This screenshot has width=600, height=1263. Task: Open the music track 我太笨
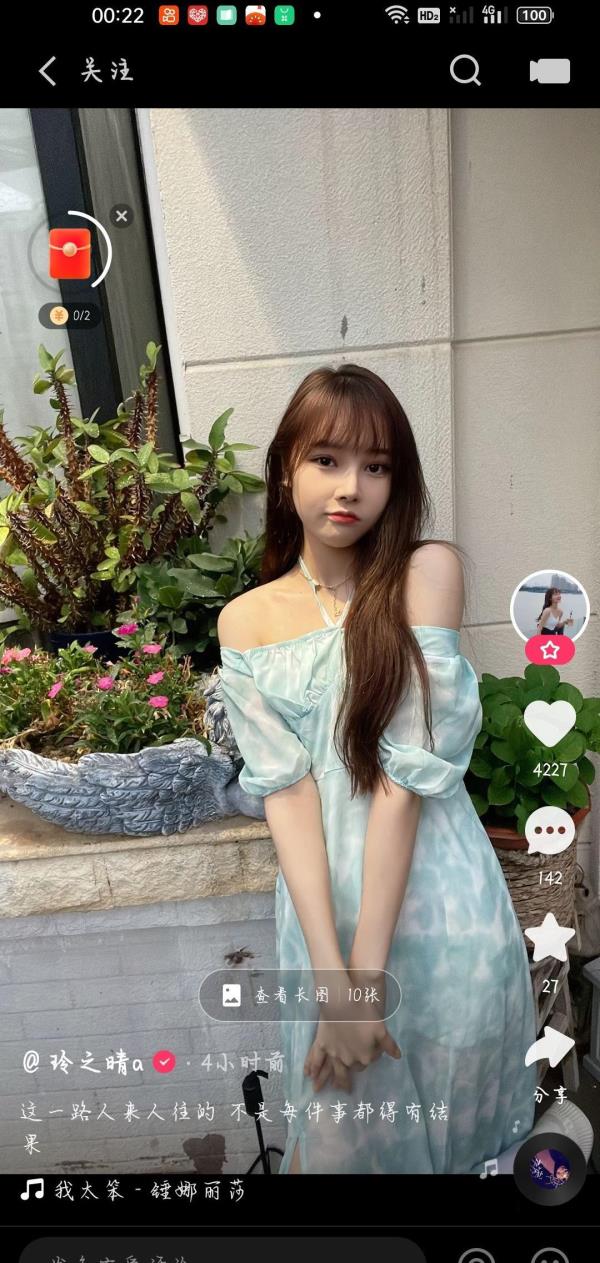tap(132, 1190)
